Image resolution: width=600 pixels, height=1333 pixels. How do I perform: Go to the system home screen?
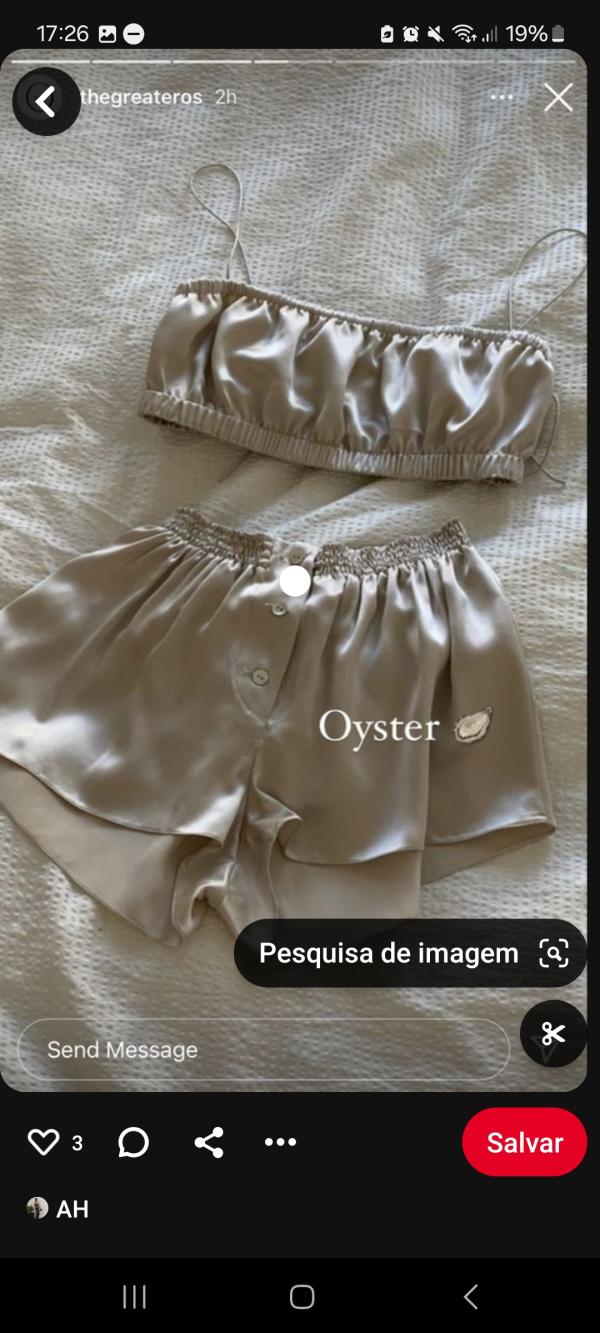click(x=301, y=1297)
